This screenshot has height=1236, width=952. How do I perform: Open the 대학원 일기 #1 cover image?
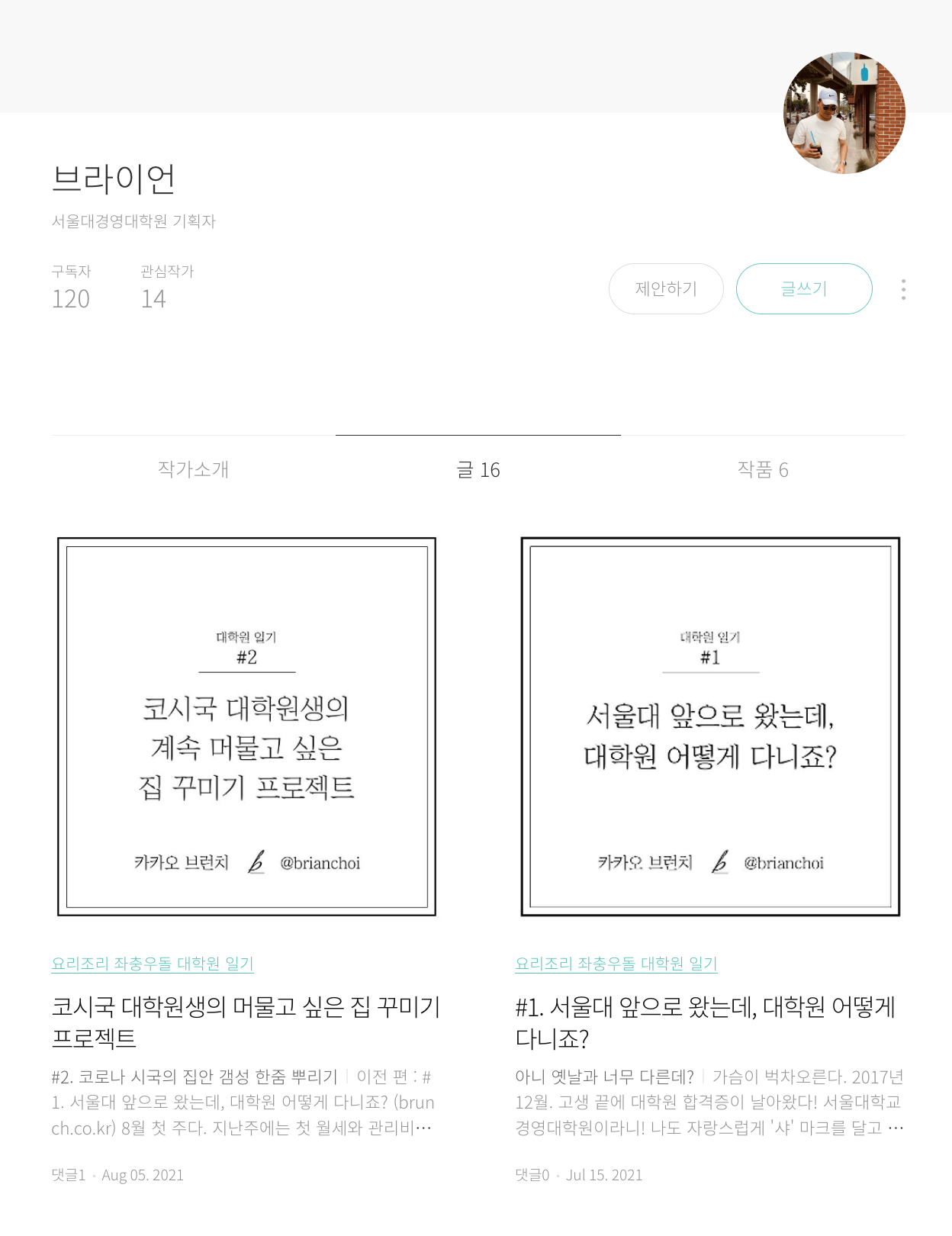[x=710, y=726]
